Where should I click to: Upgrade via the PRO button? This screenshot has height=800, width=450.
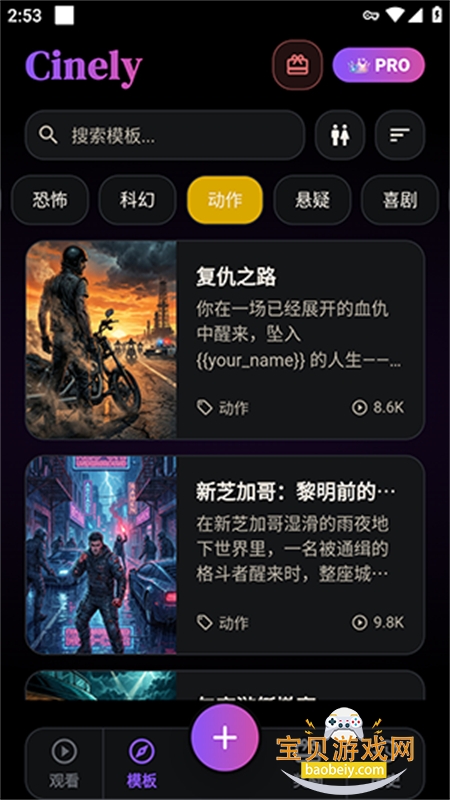379,65
